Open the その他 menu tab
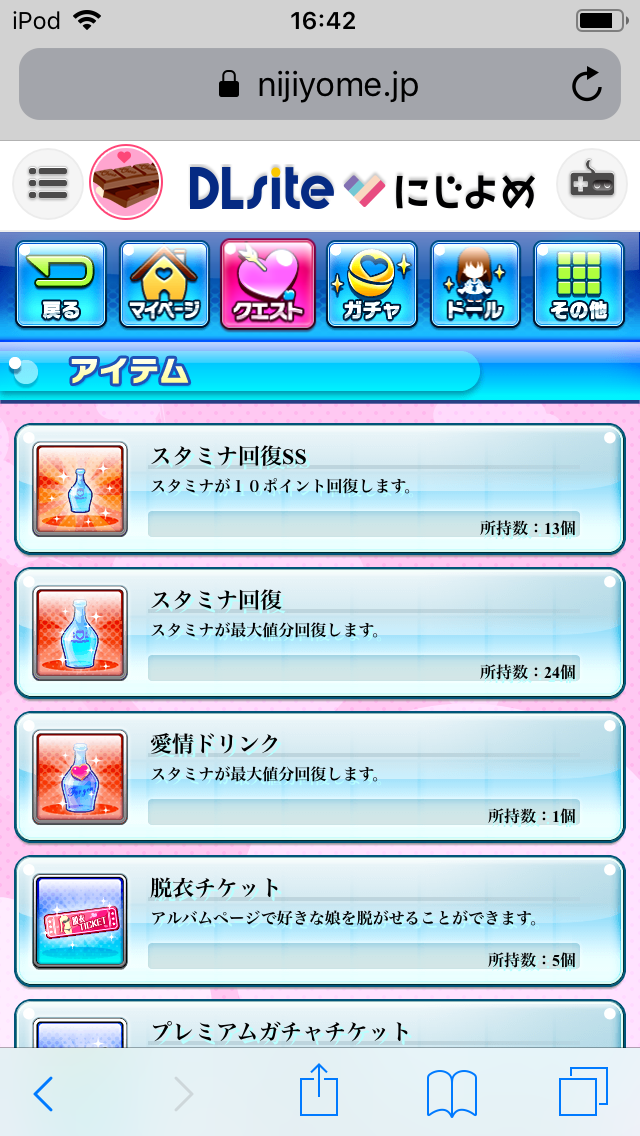This screenshot has height=1136, width=640. [579, 283]
